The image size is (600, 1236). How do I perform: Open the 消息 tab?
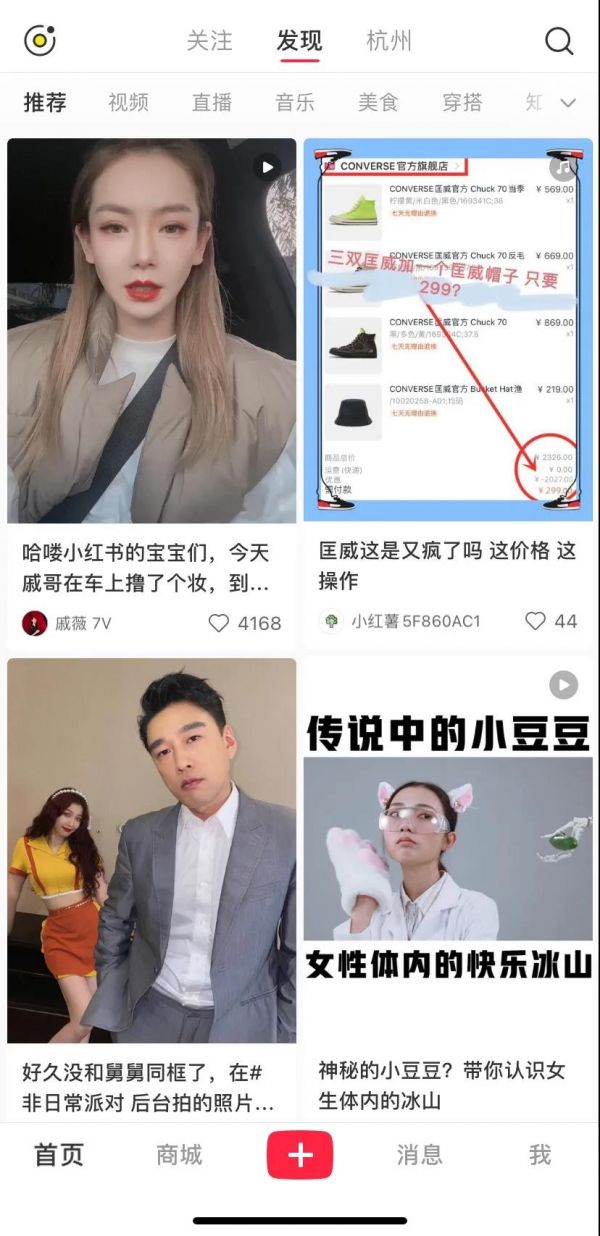point(419,1155)
